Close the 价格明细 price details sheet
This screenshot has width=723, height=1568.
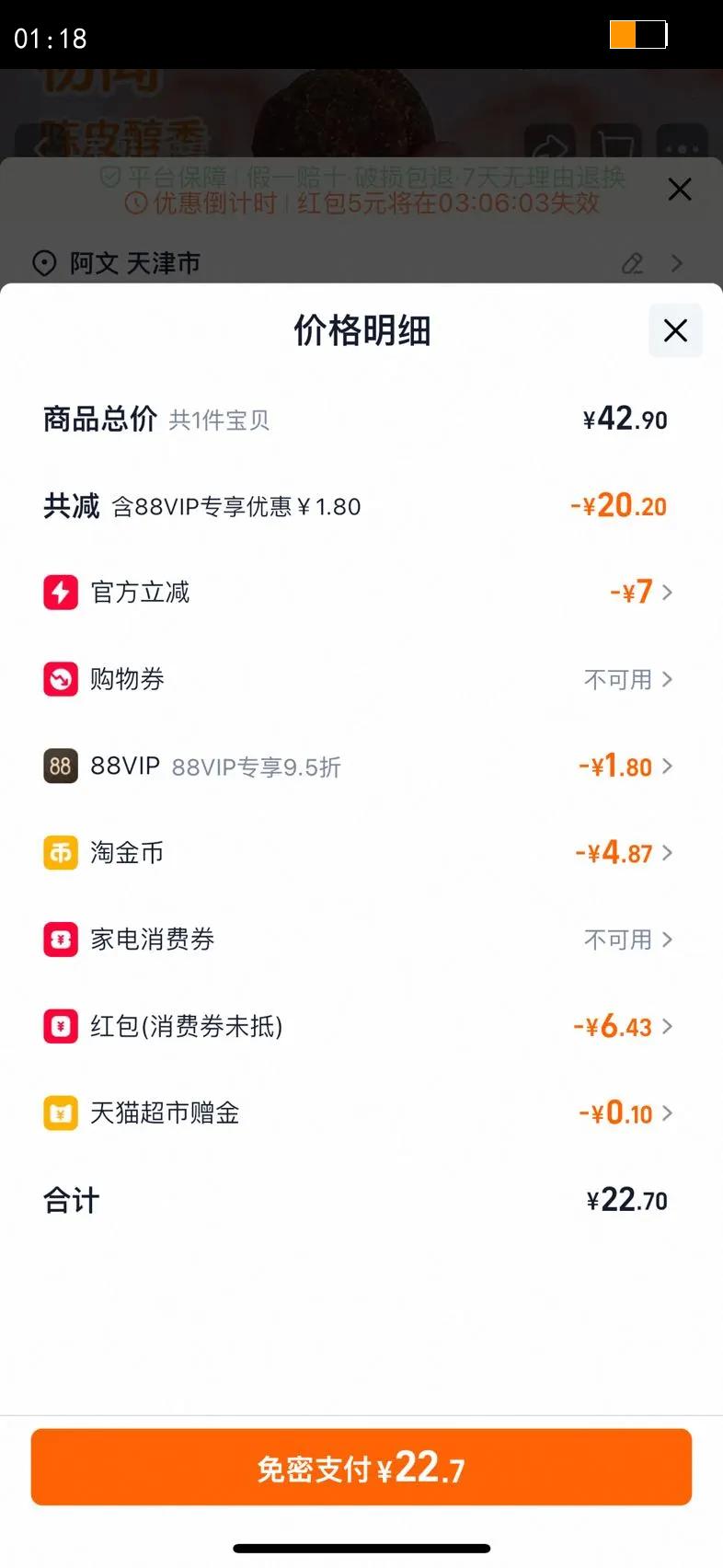[675, 330]
